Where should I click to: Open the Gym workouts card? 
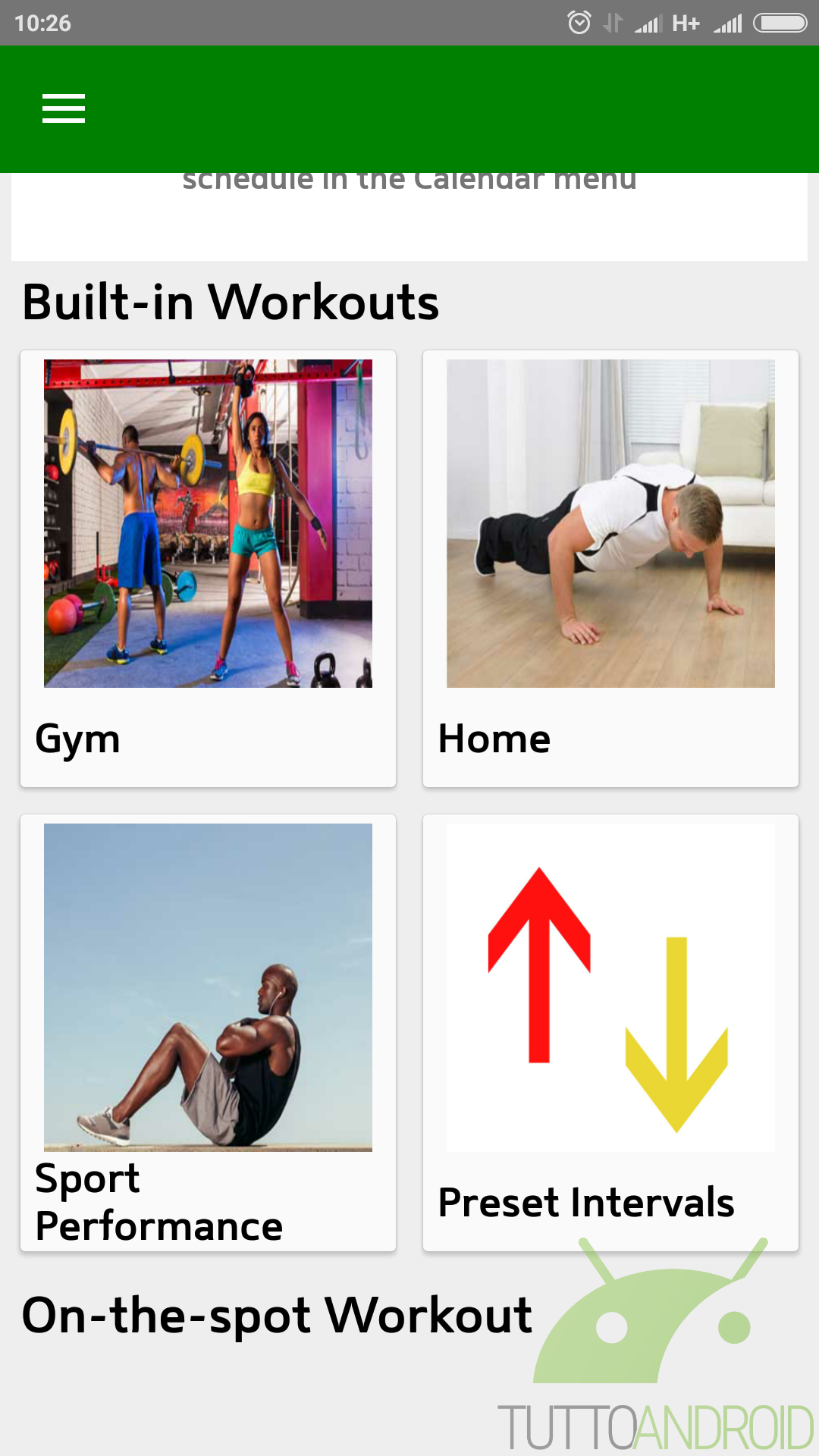209,569
